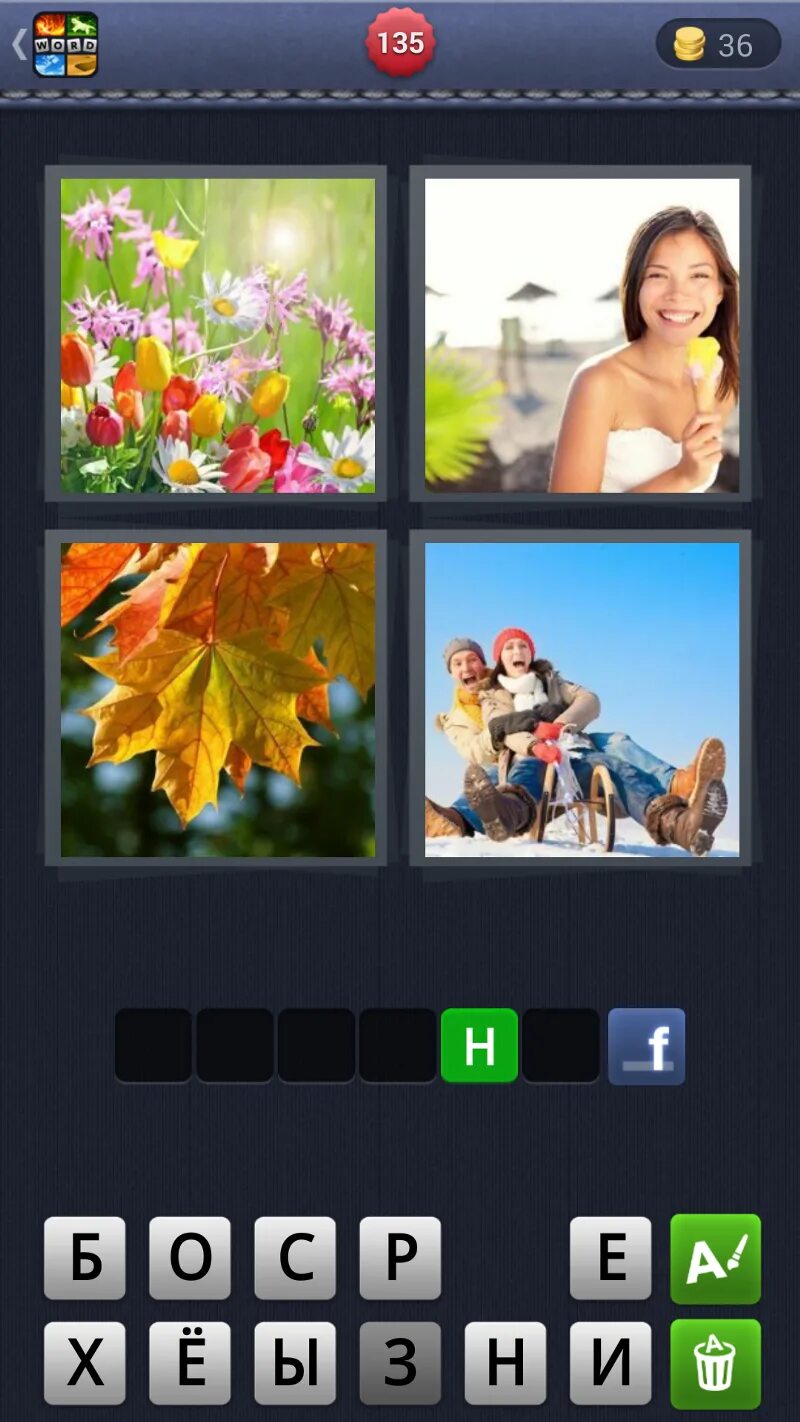Enlarge the spring flowers picture
The height and width of the screenshot is (1422, 800).
(x=217, y=335)
